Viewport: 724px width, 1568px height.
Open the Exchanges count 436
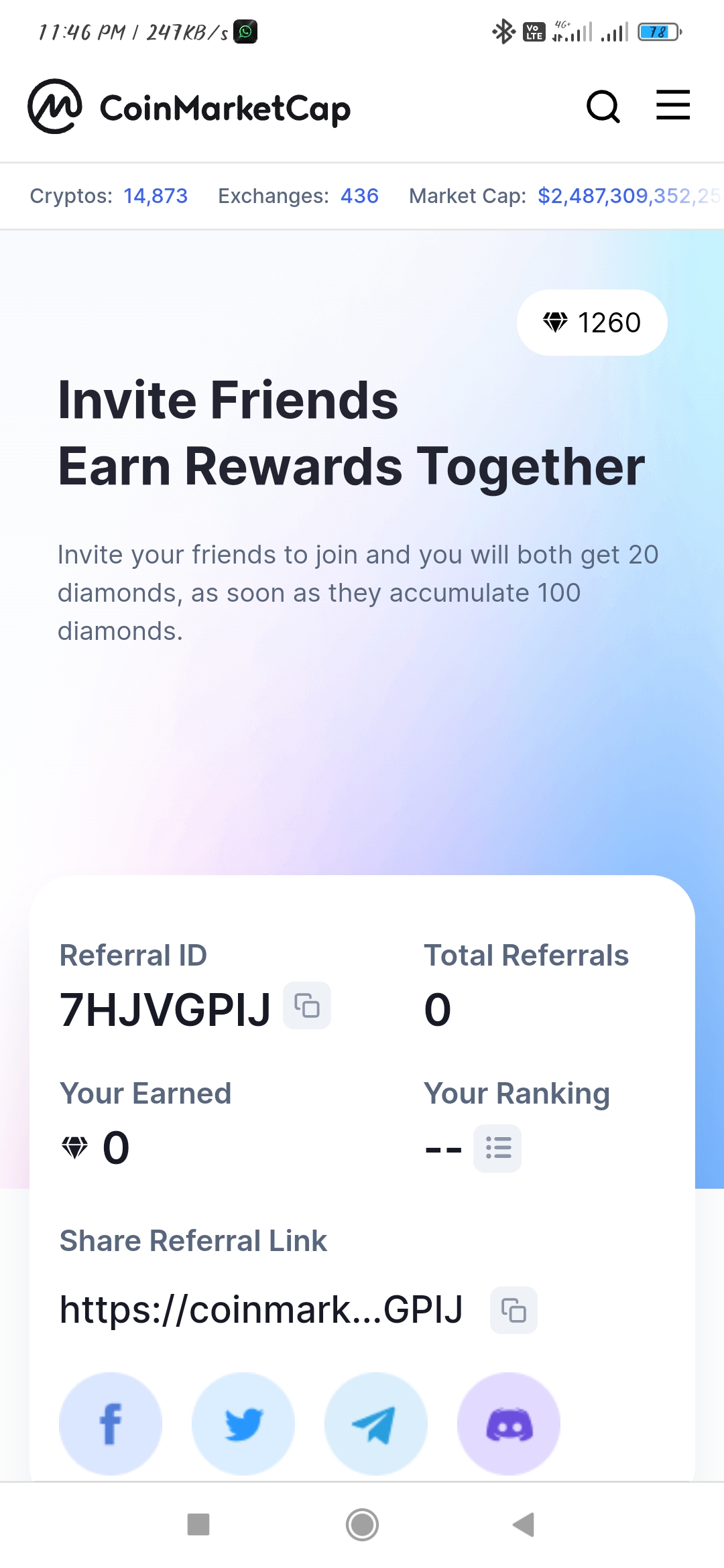(359, 196)
